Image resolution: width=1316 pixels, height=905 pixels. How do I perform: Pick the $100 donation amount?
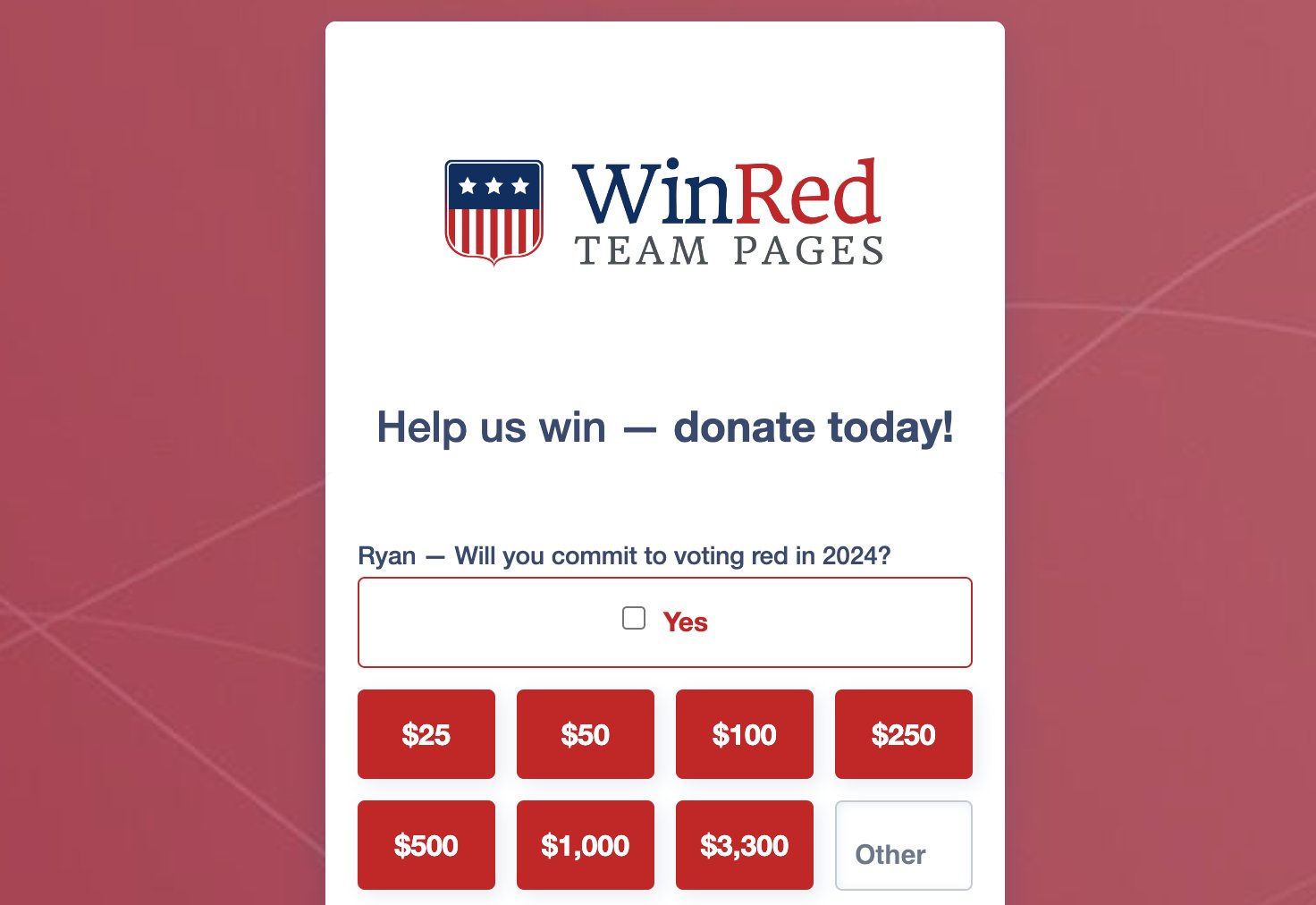(745, 734)
